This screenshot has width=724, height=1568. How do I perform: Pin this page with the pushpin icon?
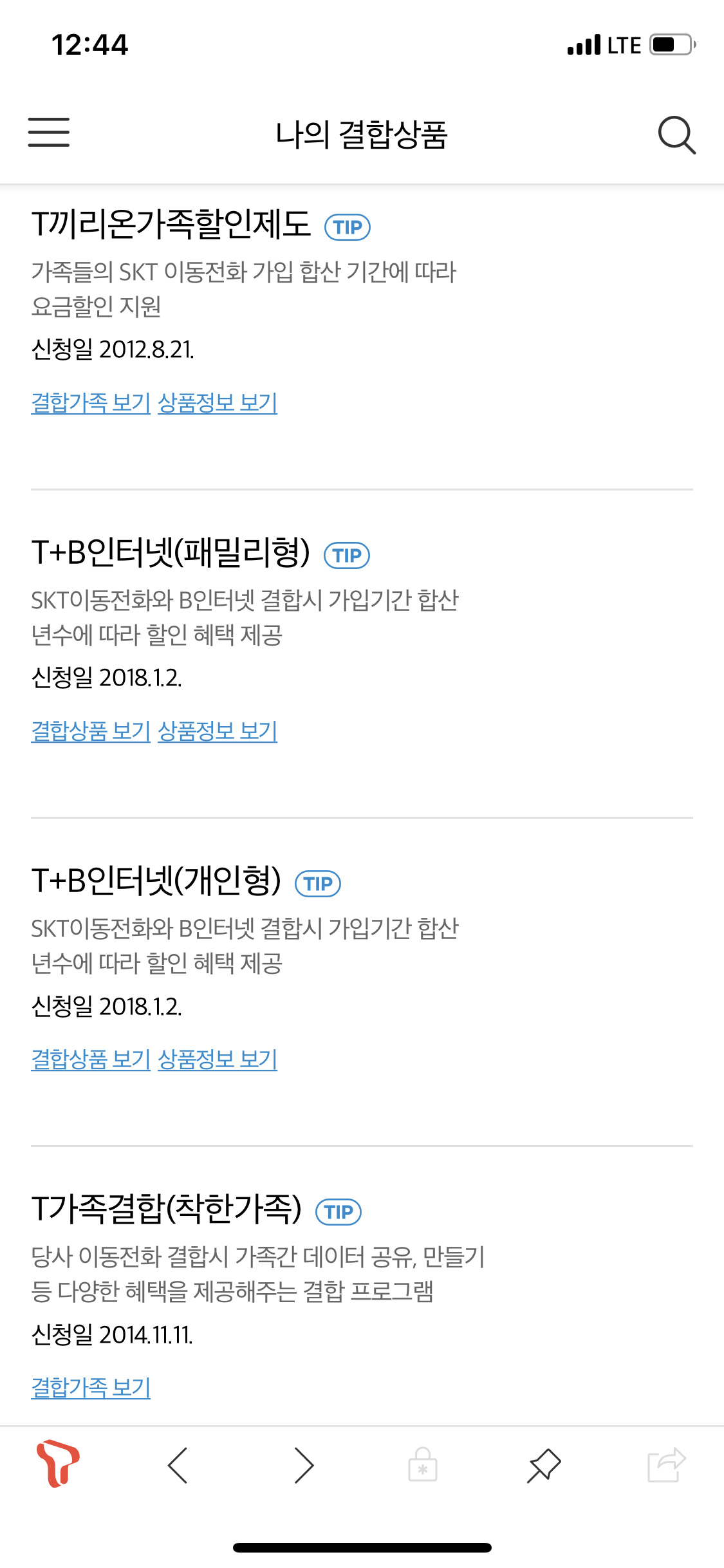click(x=544, y=1466)
